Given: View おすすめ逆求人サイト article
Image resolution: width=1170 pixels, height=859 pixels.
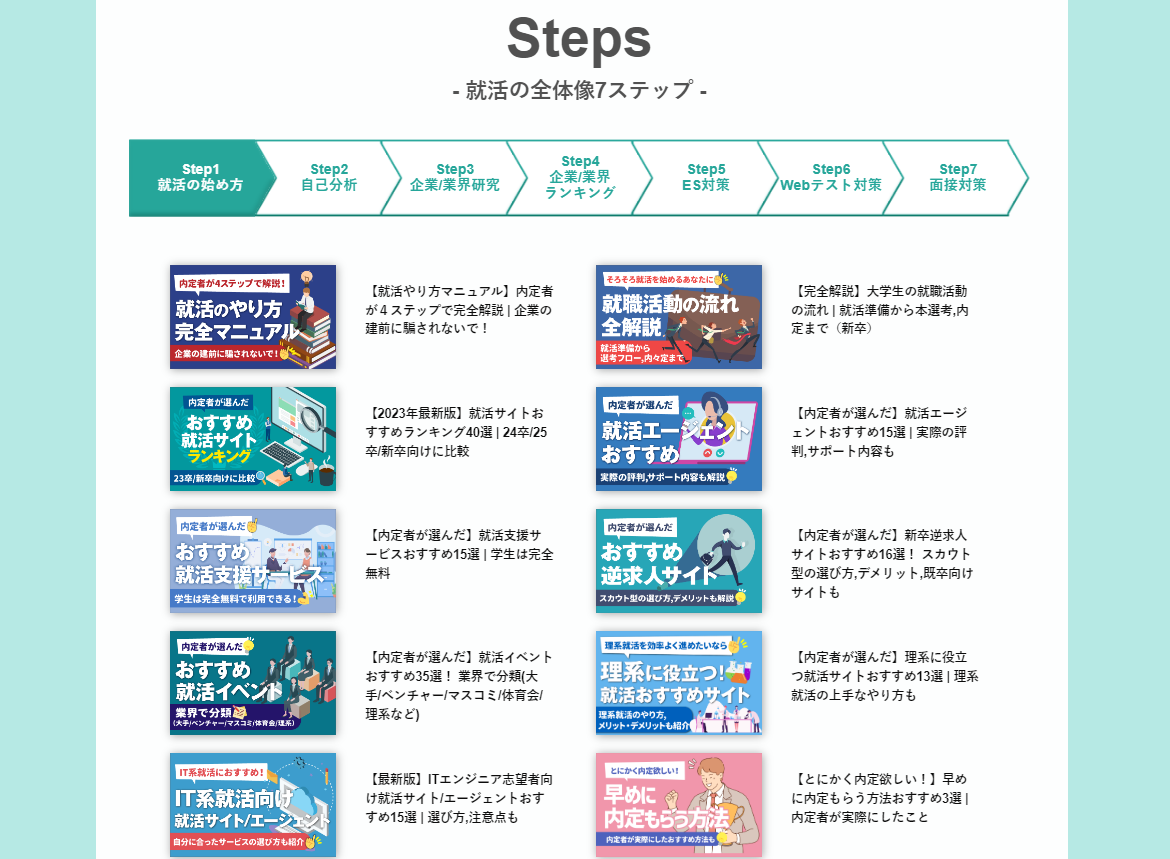Looking at the screenshot, I should [679, 561].
